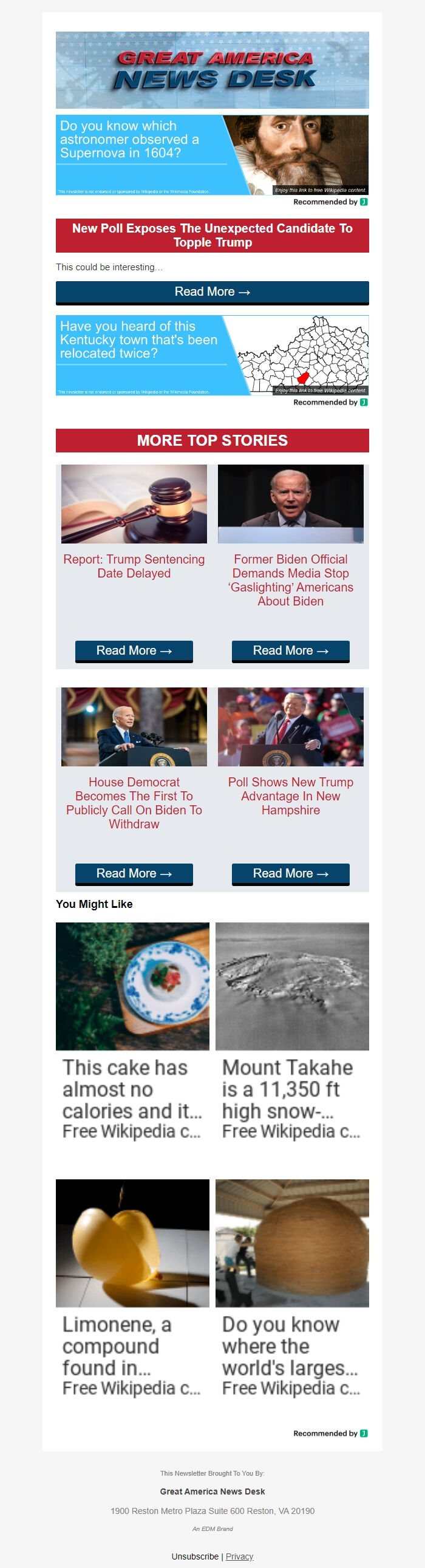Open 'House Democrat Becomes The First' headline
This screenshot has width=425, height=1568.
point(134,803)
